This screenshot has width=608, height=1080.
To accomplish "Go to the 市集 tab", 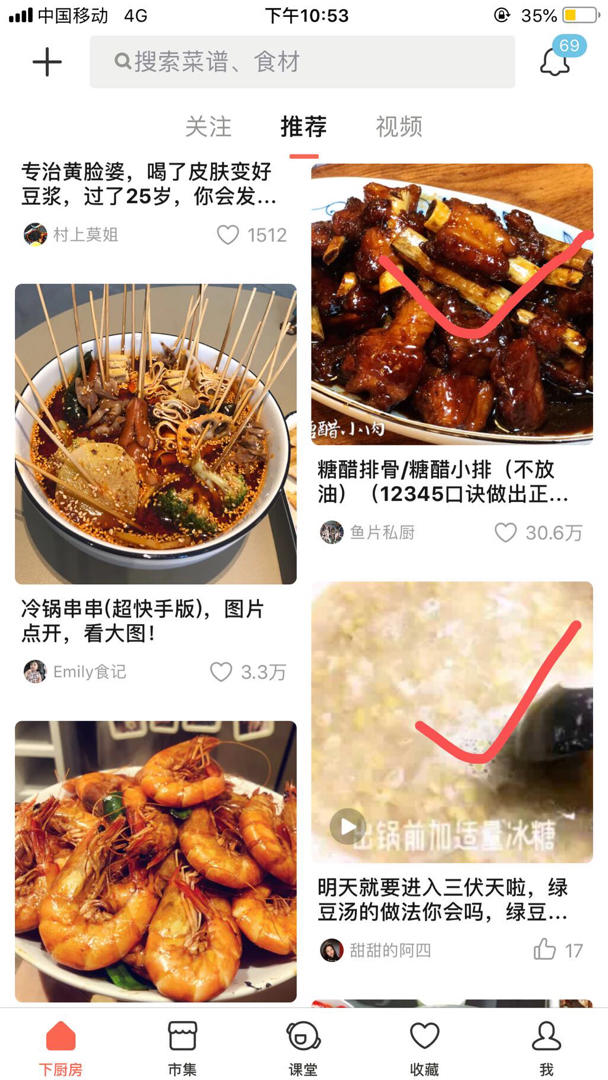I will pos(182,1047).
